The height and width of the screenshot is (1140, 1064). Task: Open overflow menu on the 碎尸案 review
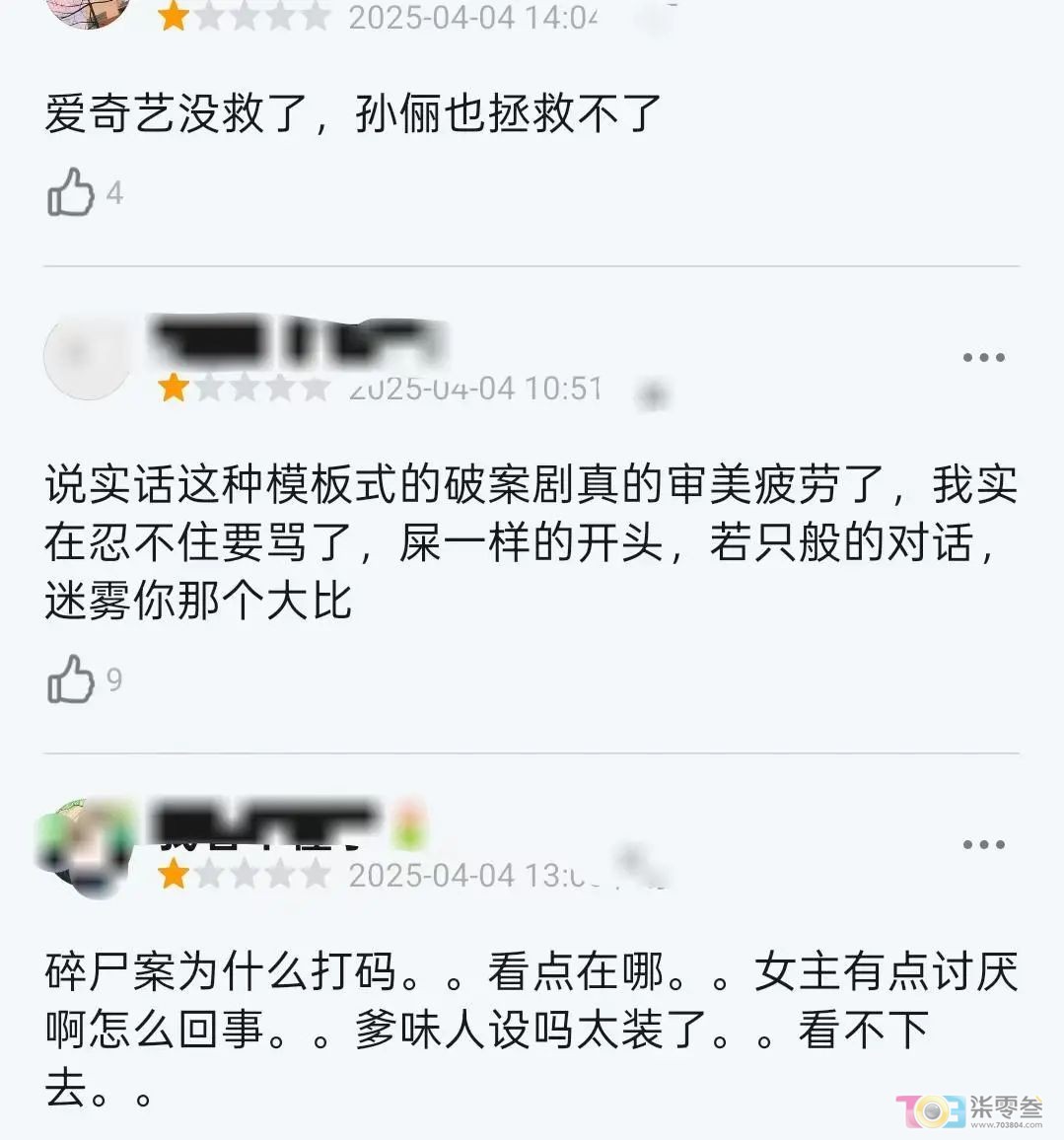[983, 845]
